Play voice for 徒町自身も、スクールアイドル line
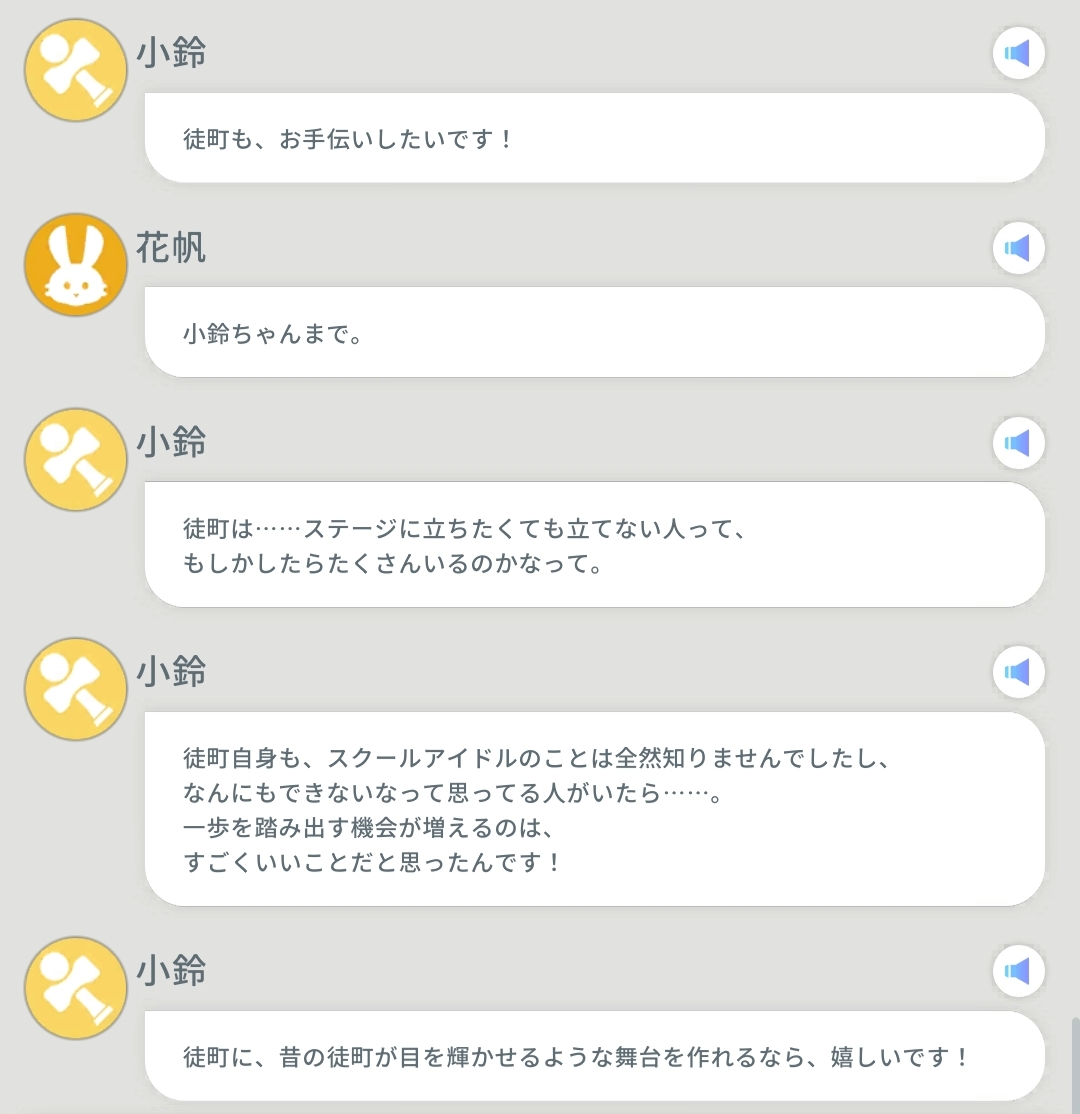This screenshot has width=1080, height=1114. pyautogui.click(x=1018, y=672)
